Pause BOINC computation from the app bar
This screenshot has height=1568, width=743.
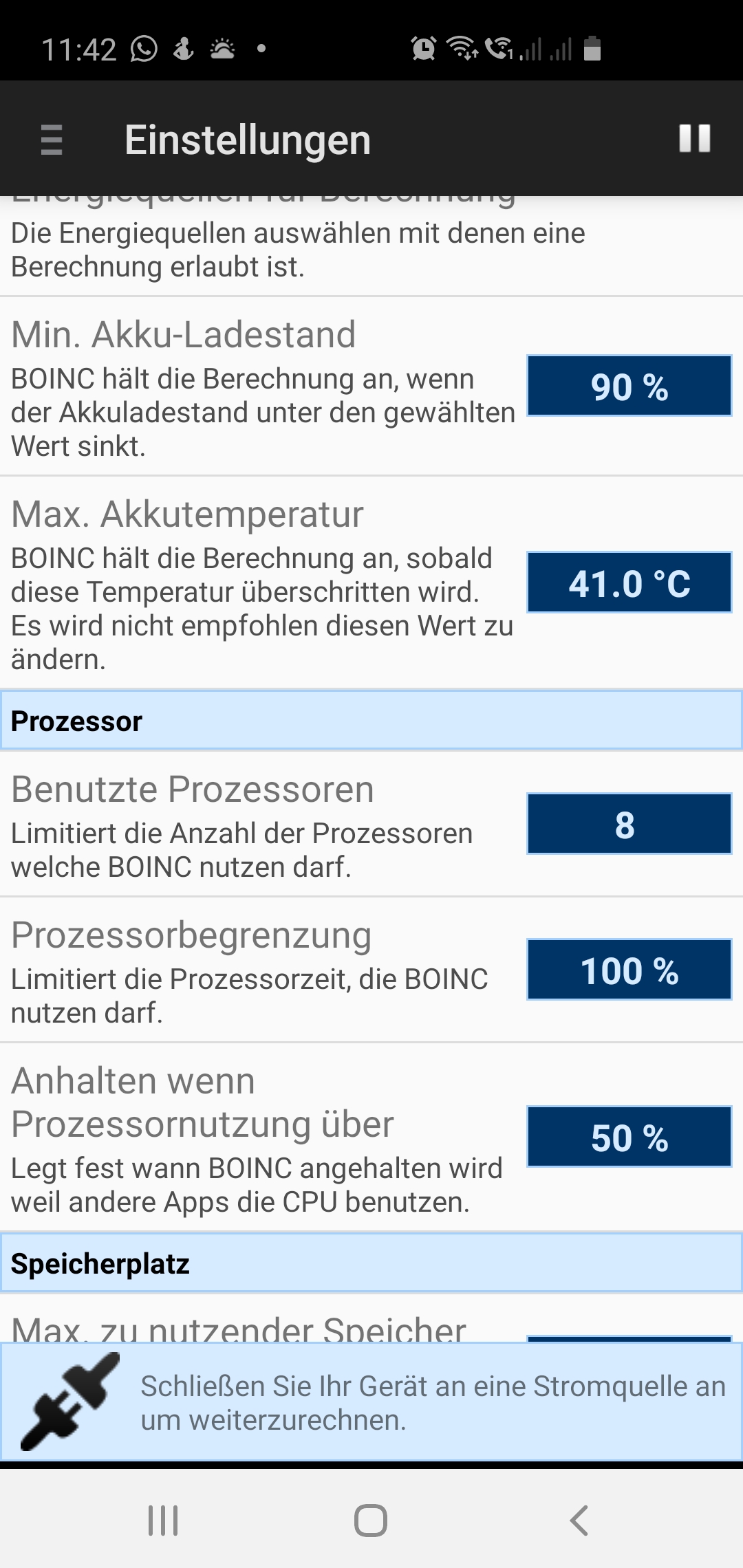point(694,139)
